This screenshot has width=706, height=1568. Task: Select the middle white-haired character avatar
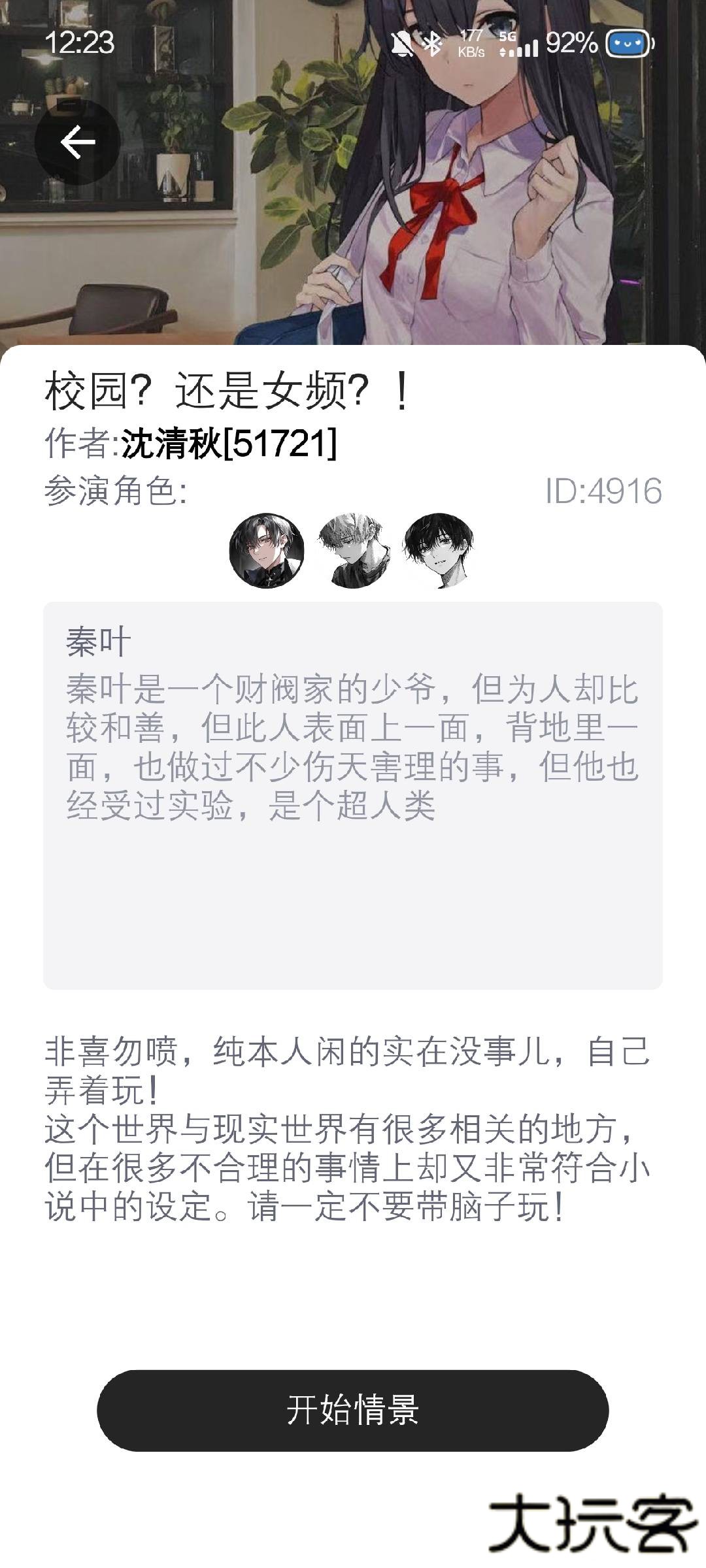(354, 550)
